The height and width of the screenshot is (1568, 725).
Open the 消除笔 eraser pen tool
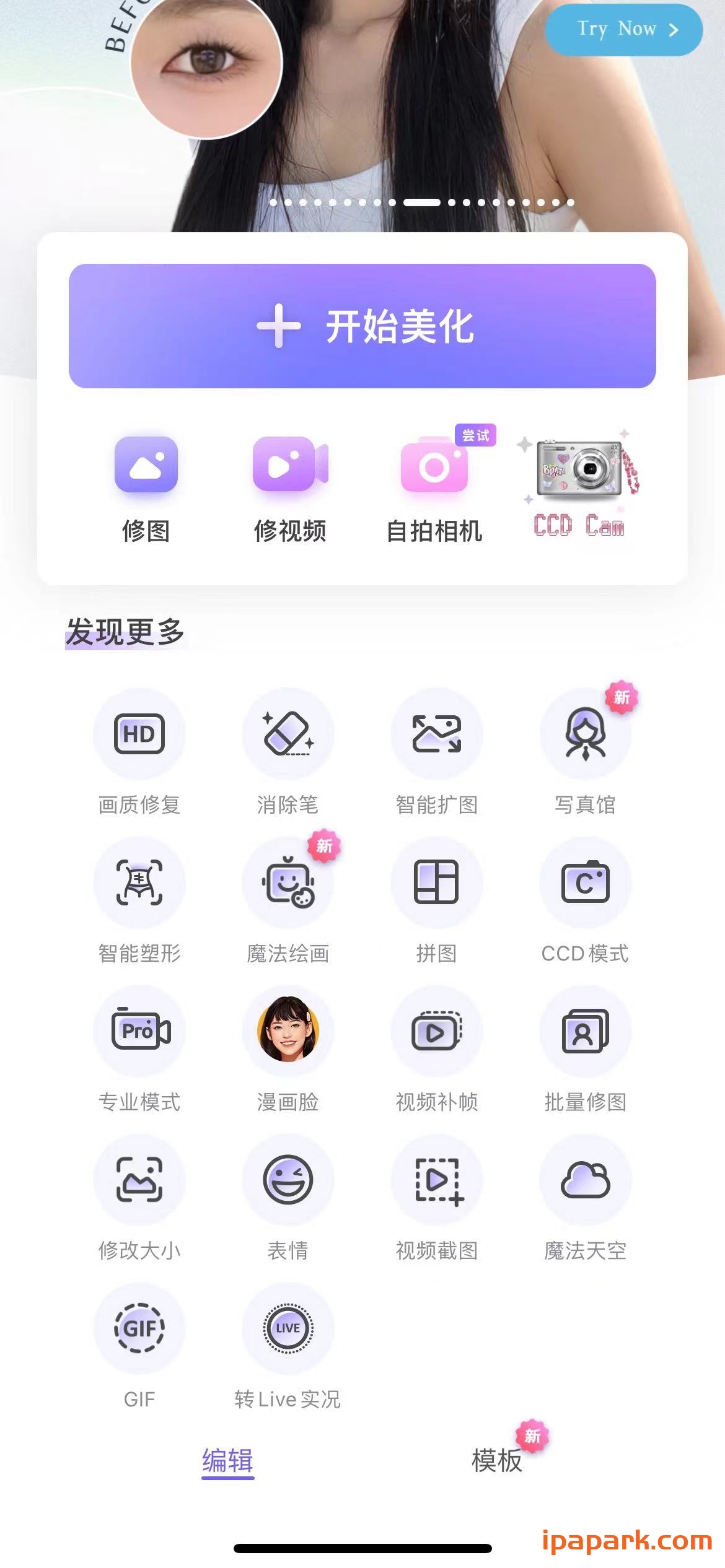click(288, 734)
